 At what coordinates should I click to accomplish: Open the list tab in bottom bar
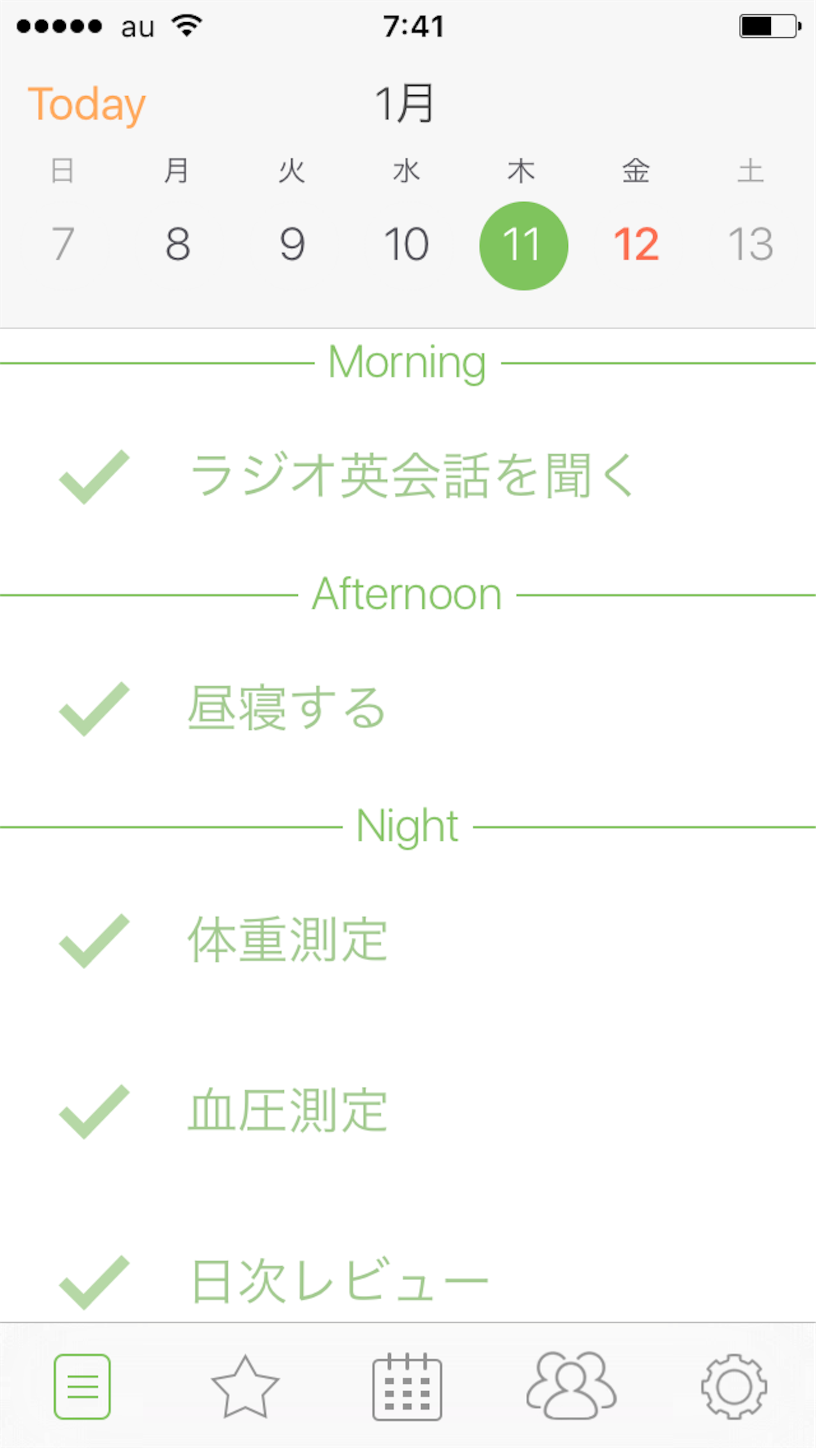[82, 1387]
